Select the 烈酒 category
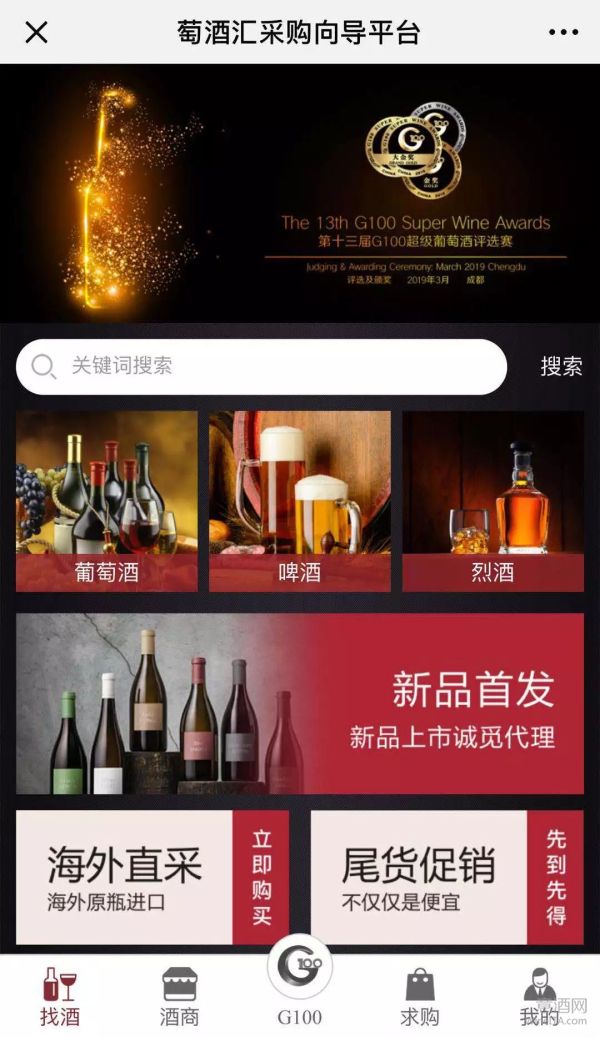This screenshot has height=1037, width=600. click(x=493, y=501)
